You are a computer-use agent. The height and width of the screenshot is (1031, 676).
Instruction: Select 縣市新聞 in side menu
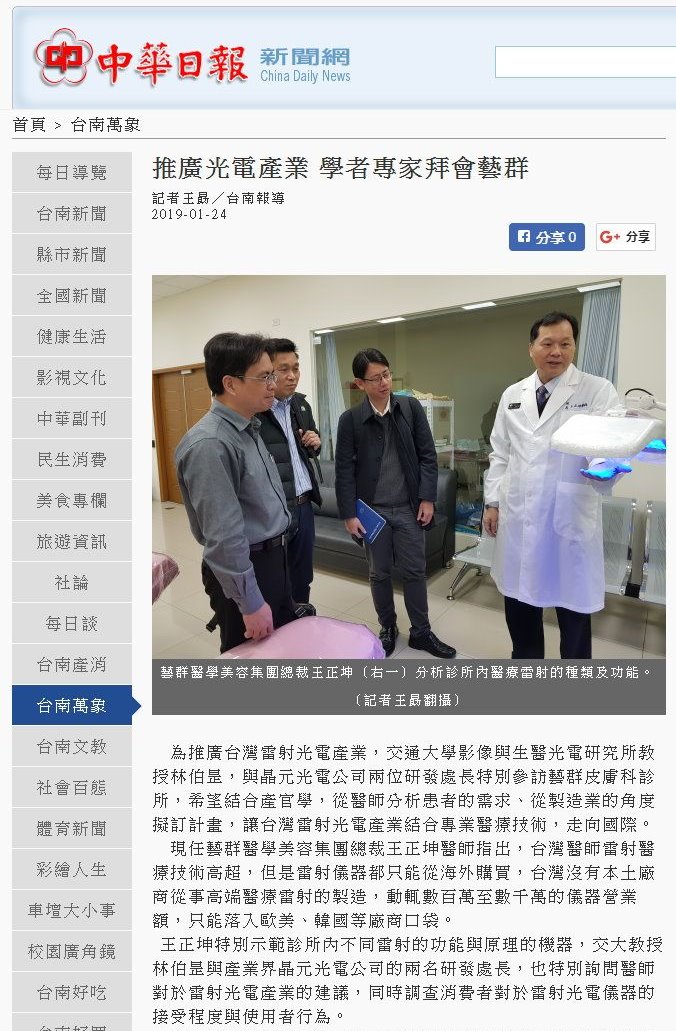[71, 254]
